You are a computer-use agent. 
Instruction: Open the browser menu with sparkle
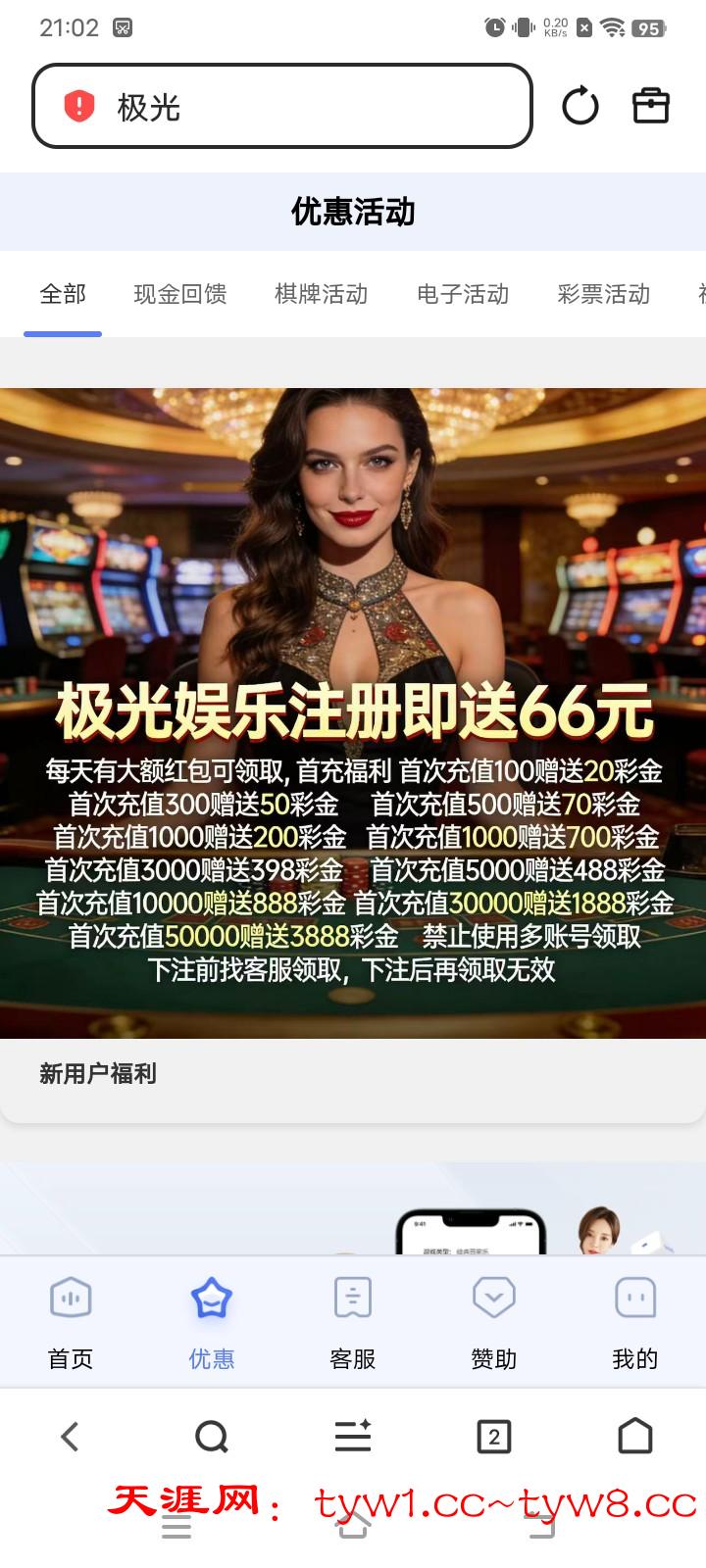[353, 1437]
